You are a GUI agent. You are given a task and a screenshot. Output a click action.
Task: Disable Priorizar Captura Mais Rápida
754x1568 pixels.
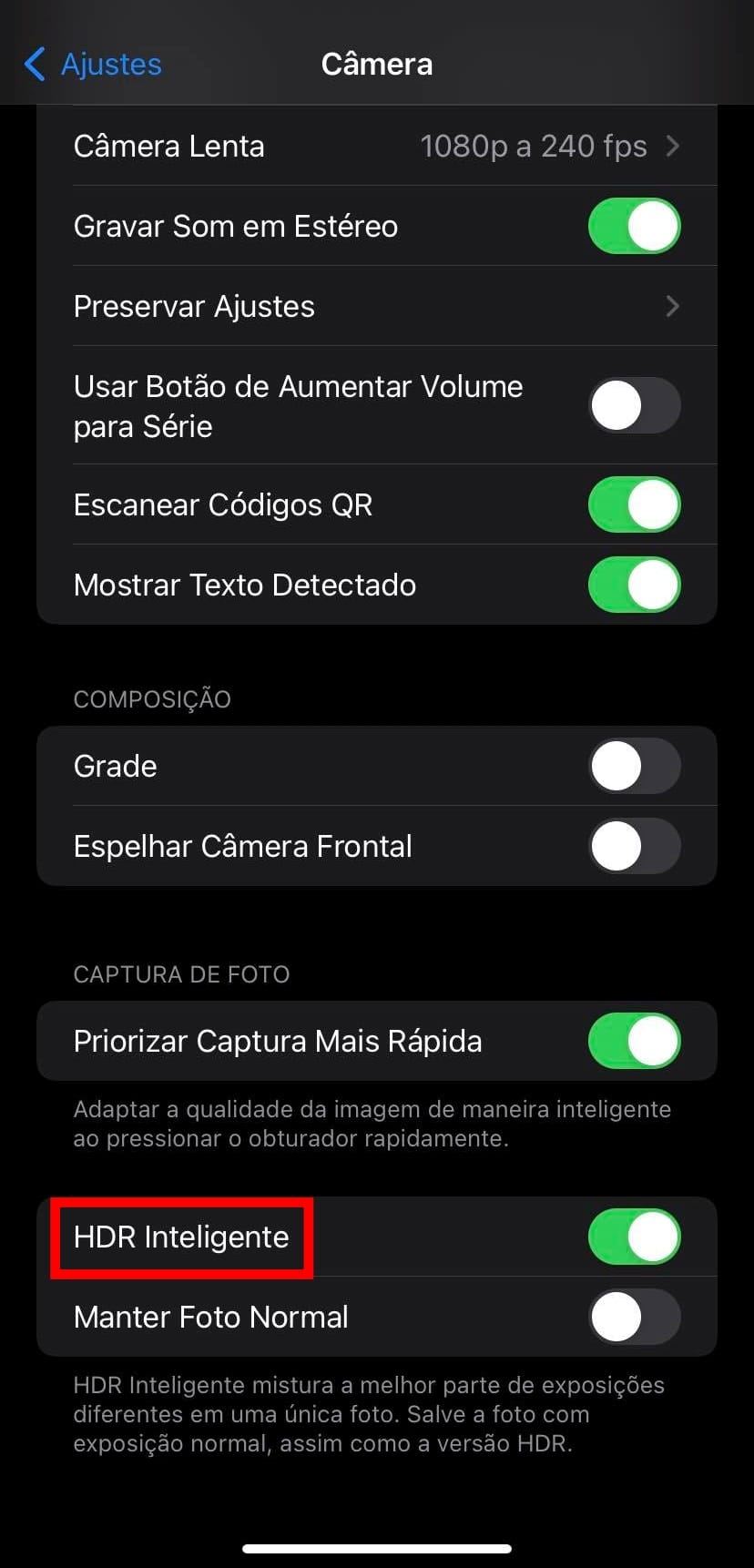pos(634,1042)
